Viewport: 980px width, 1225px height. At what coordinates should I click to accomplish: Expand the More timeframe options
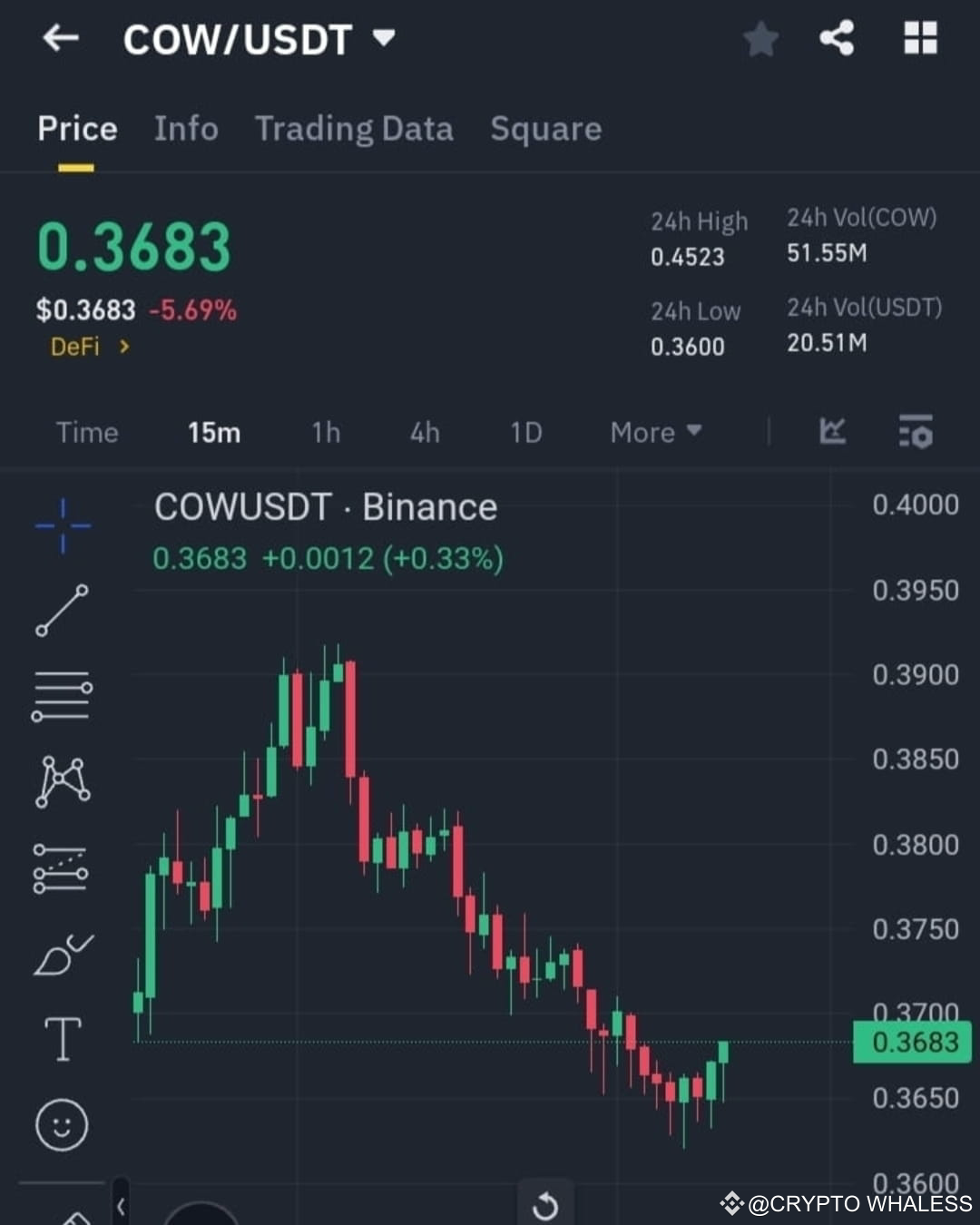click(653, 433)
